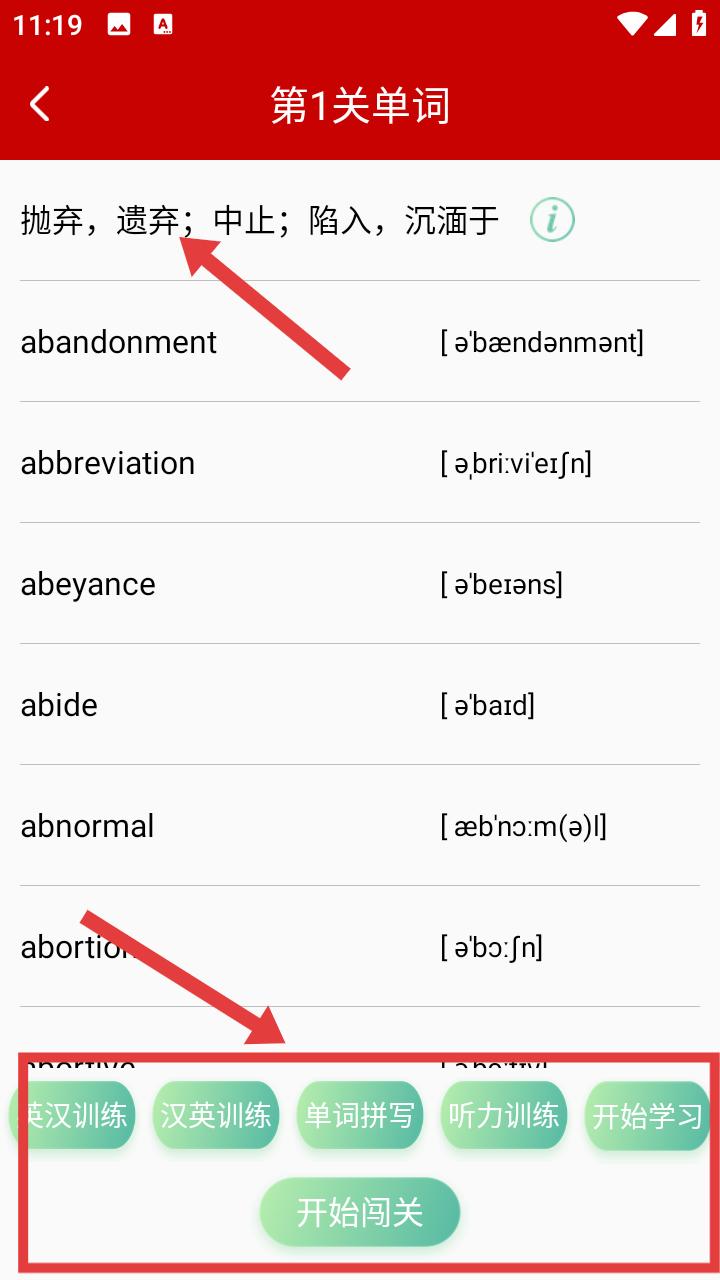
Task: Start 汉英训练 practice
Action: click(x=216, y=1115)
